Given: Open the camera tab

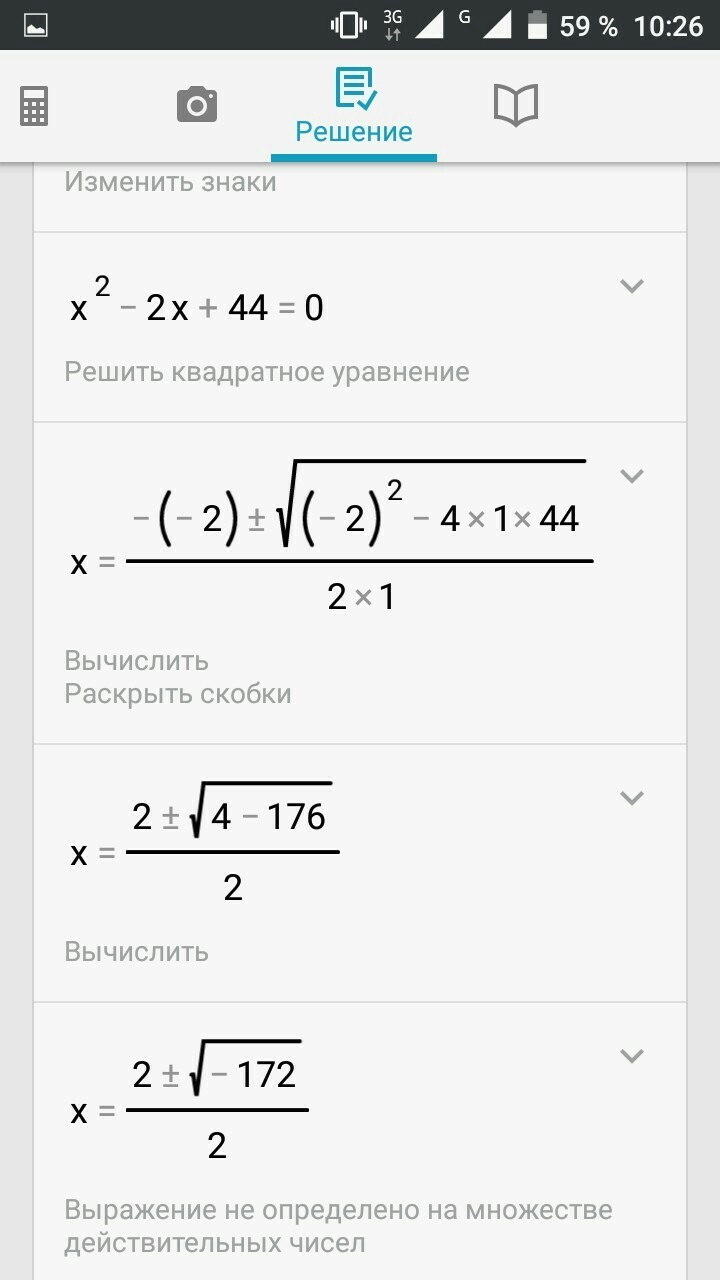Looking at the screenshot, I should (x=196, y=104).
